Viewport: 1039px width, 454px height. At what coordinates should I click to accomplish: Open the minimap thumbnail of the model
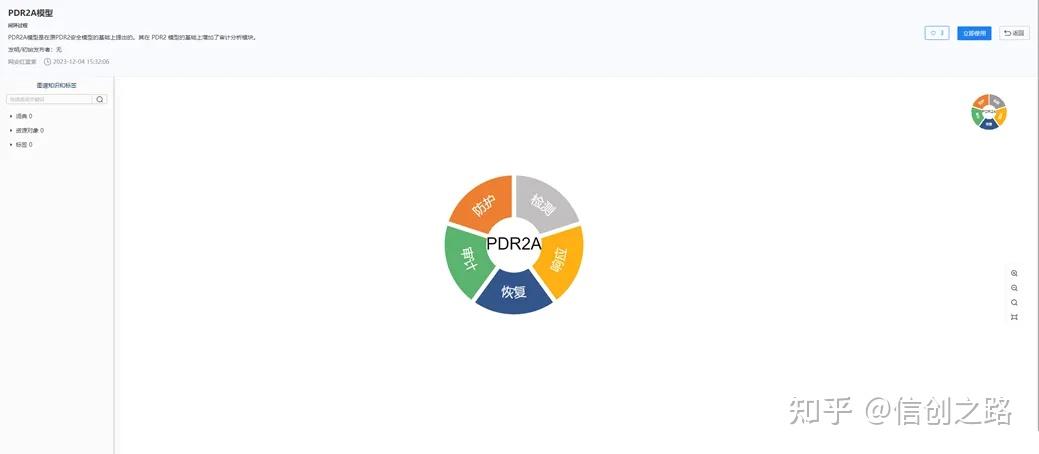pyautogui.click(x=988, y=112)
